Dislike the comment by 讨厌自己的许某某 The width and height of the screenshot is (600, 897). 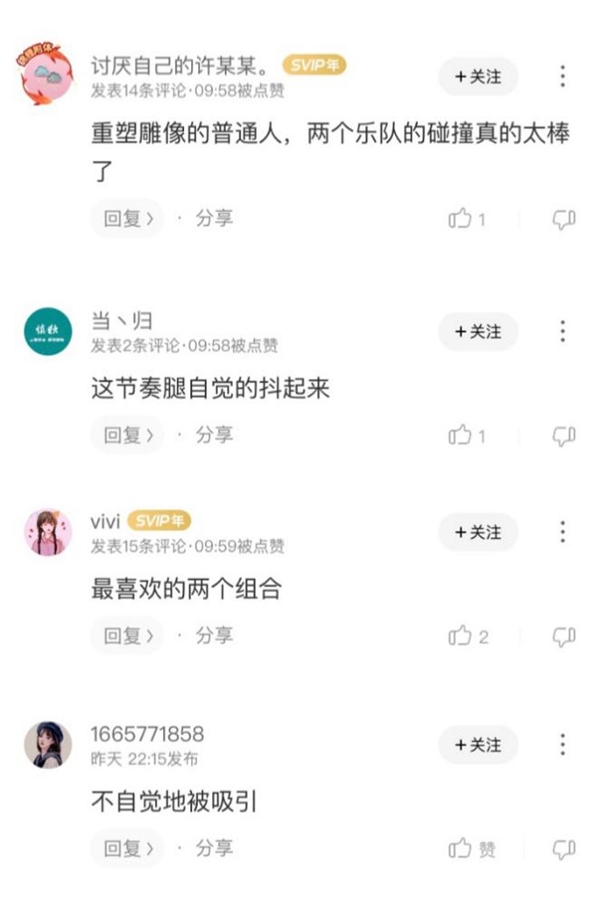(x=564, y=219)
